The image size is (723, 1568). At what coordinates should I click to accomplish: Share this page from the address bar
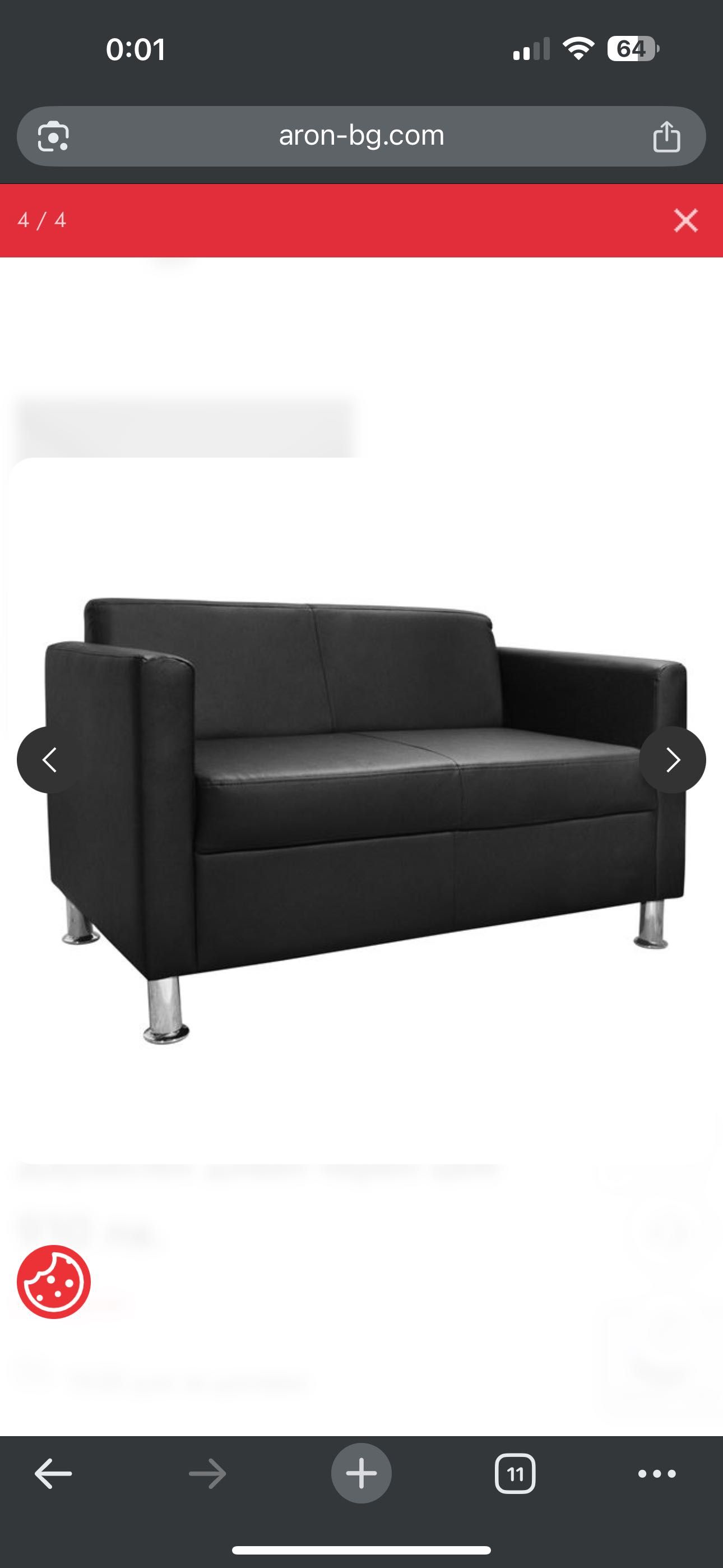point(666,136)
